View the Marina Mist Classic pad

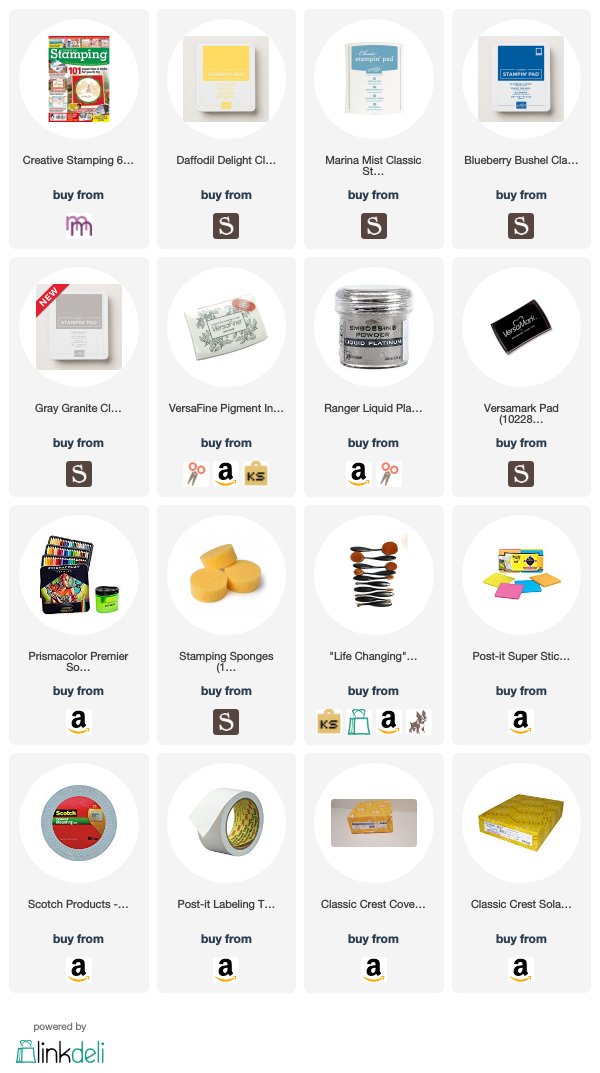pos(374,79)
